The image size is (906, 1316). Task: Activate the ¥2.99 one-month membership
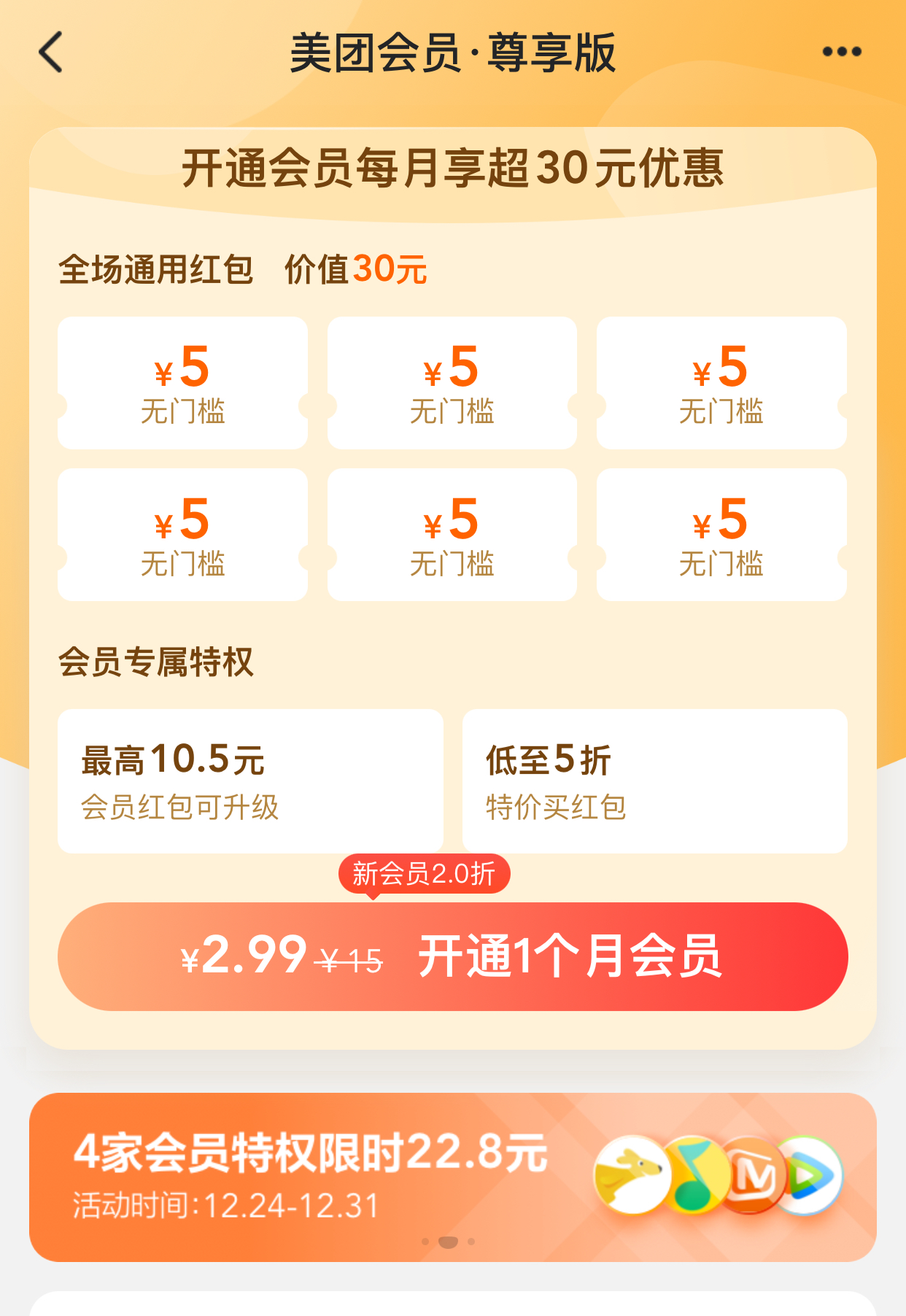[x=452, y=956]
